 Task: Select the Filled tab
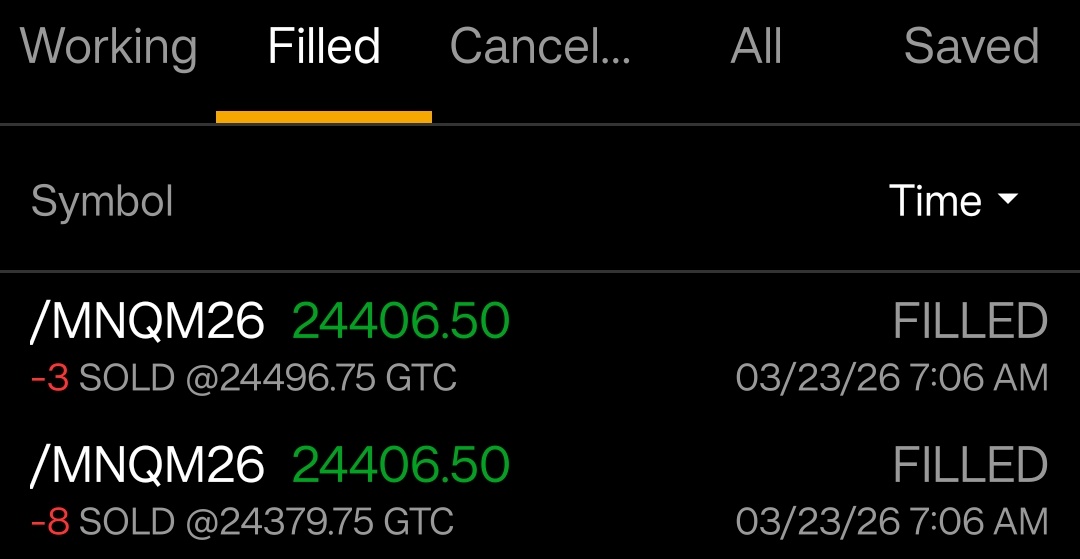[x=324, y=47]
